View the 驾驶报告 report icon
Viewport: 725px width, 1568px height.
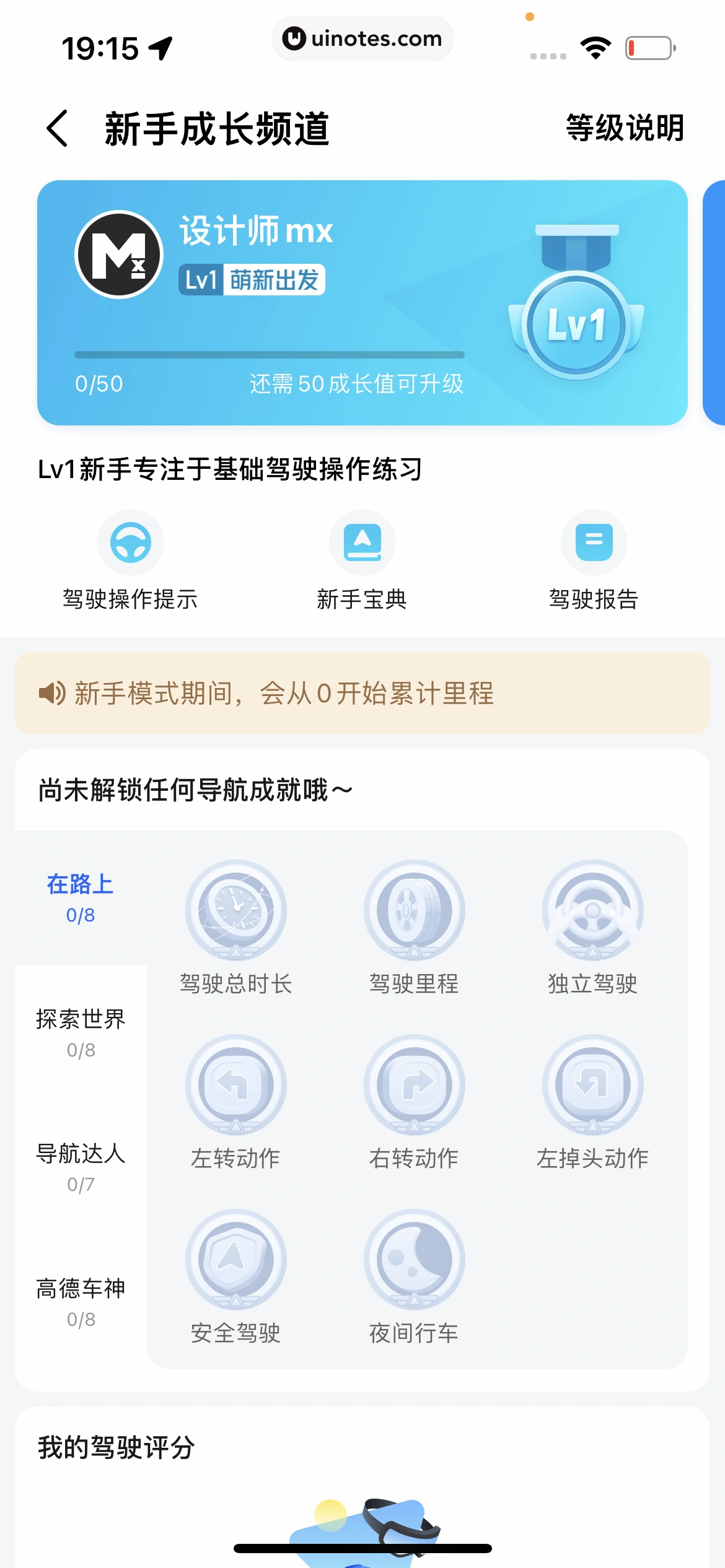click(x=593, y=542)
